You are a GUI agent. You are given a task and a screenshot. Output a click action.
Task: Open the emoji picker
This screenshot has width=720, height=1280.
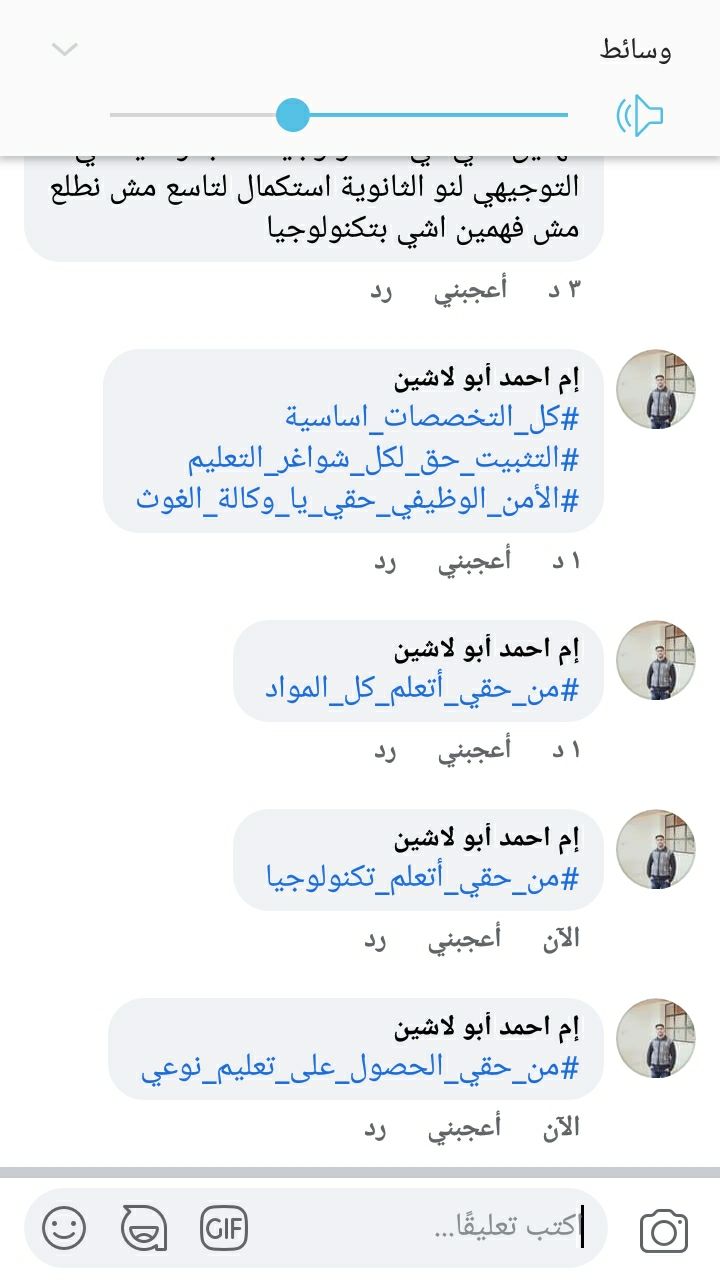click(64, 1228)
